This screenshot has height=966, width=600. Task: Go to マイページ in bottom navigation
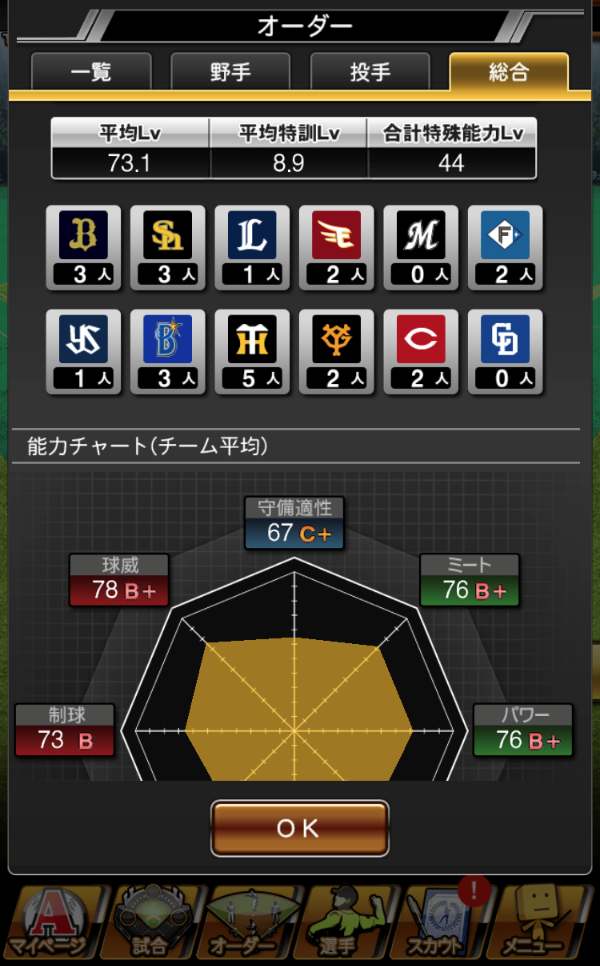(53, 922)
